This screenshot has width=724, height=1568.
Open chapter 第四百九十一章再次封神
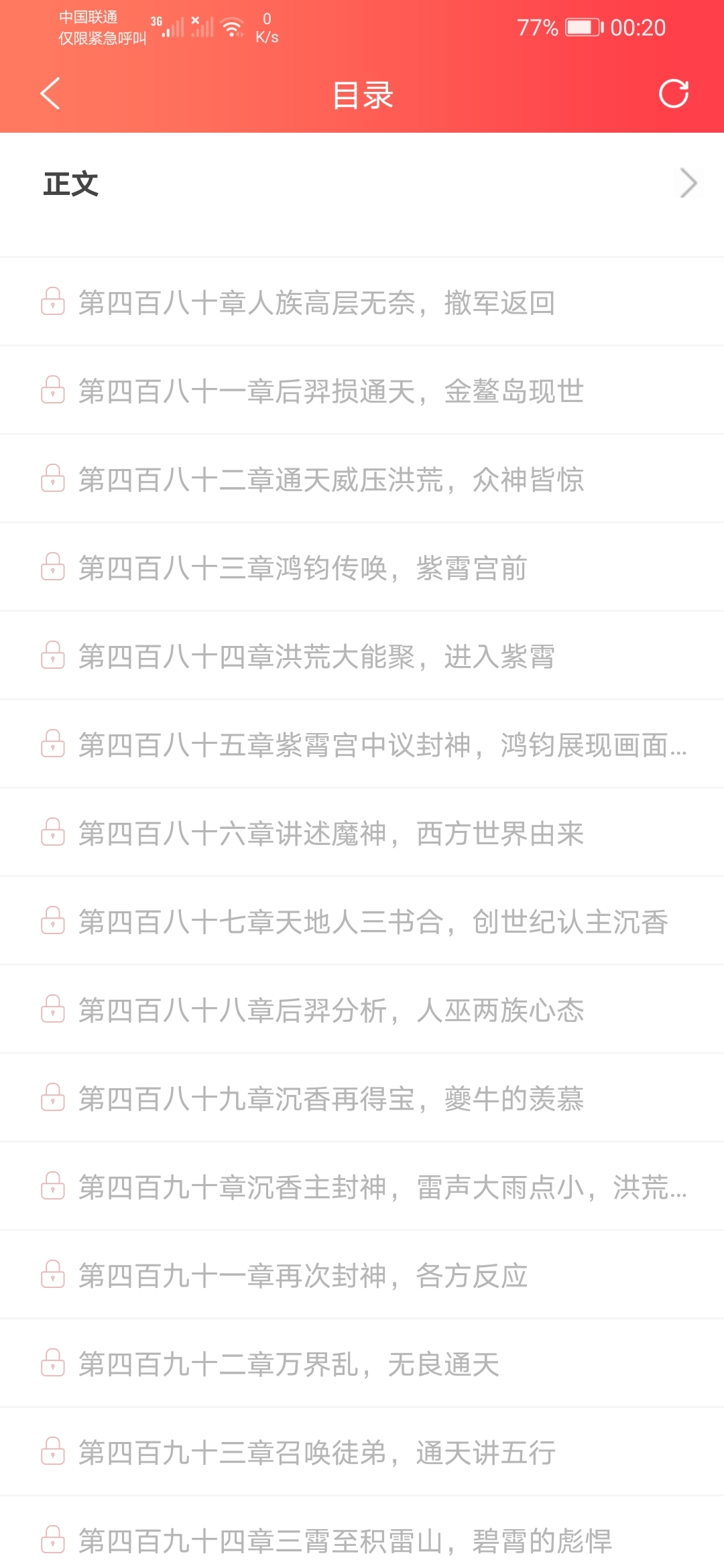[x=362, y=1275]
